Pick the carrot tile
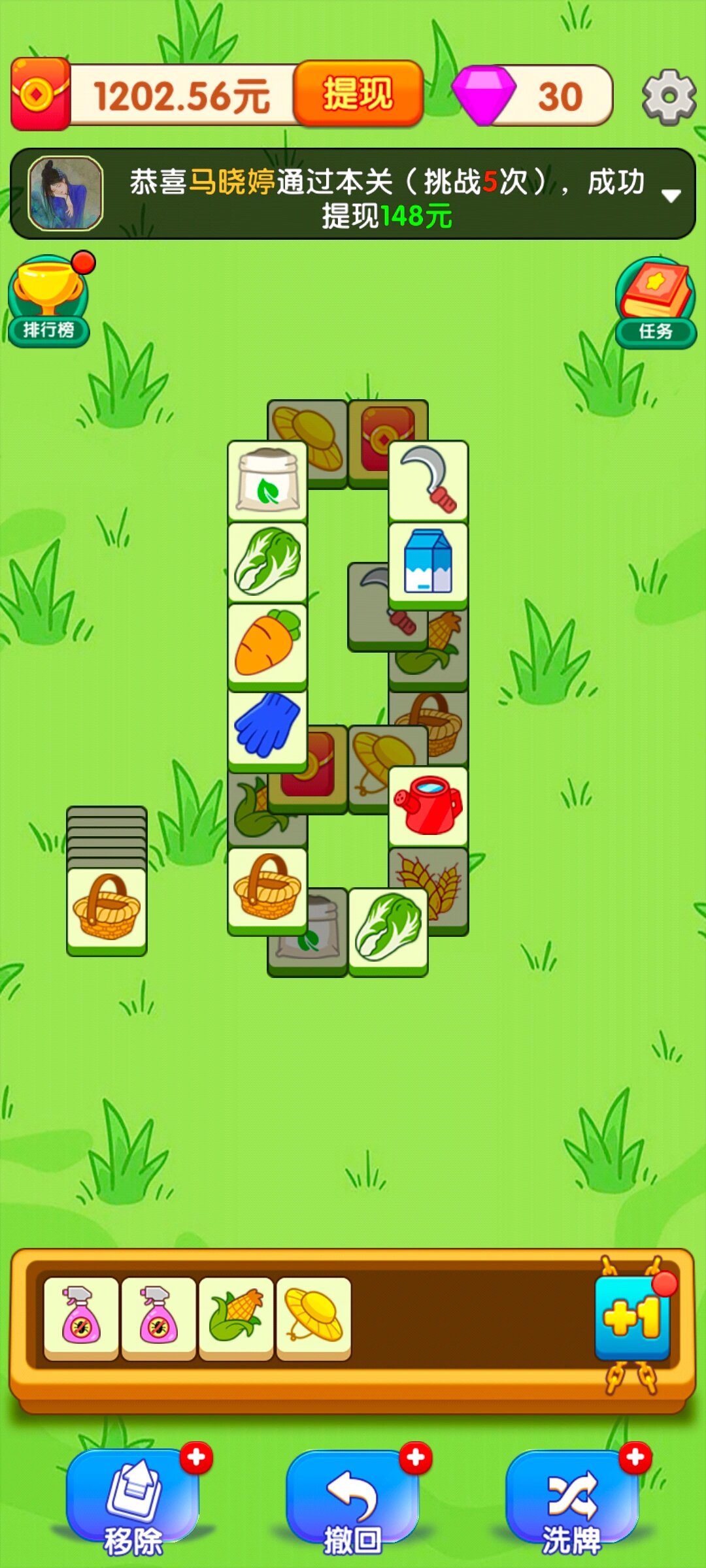 coord(267,645)
